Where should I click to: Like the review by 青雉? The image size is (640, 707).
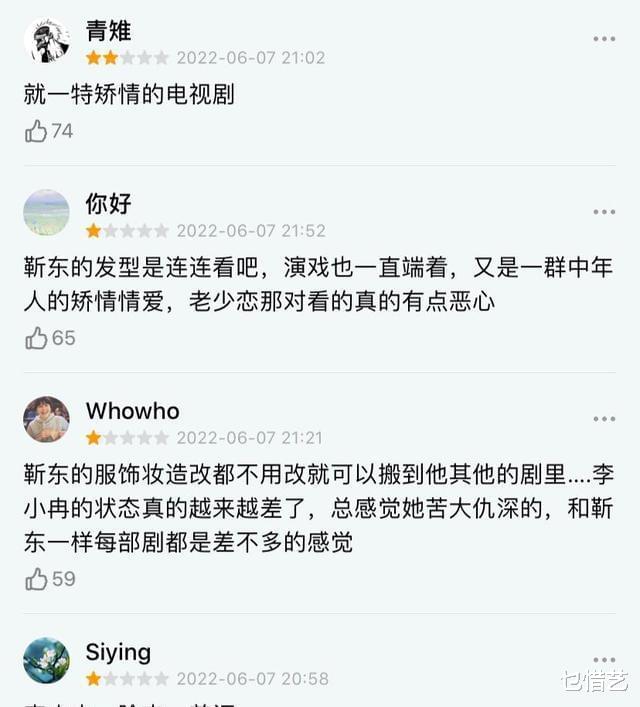(x=37, y=131)
